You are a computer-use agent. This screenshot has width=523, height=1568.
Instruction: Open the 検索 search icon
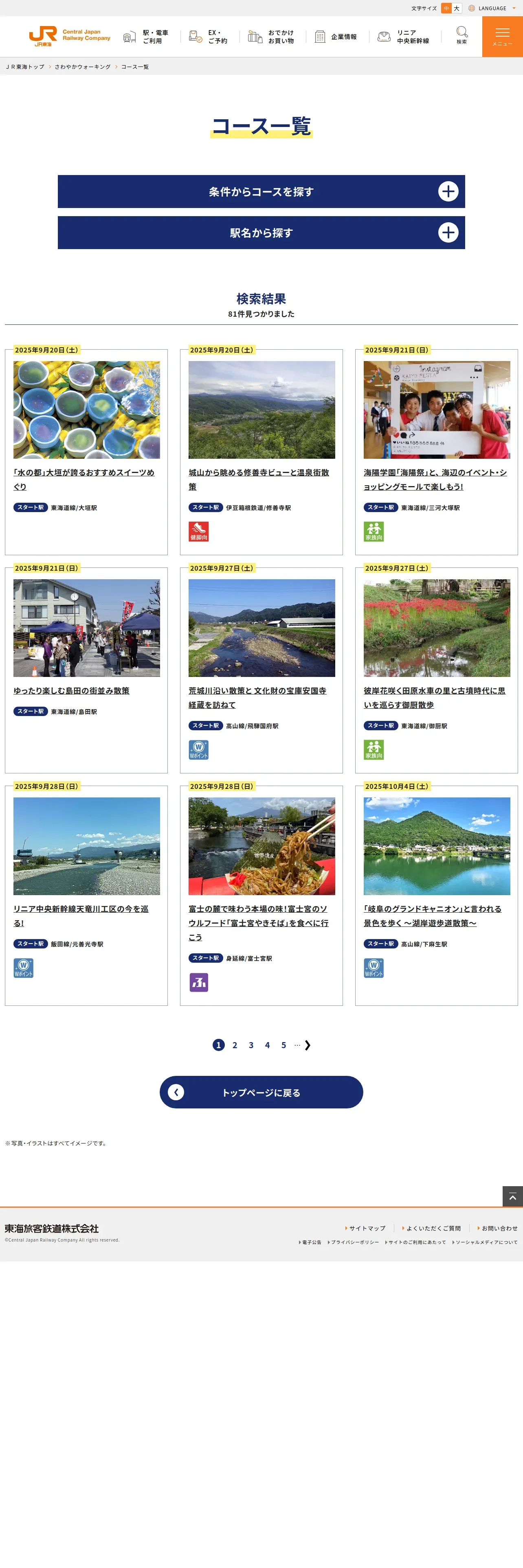[x=461, y=35]
